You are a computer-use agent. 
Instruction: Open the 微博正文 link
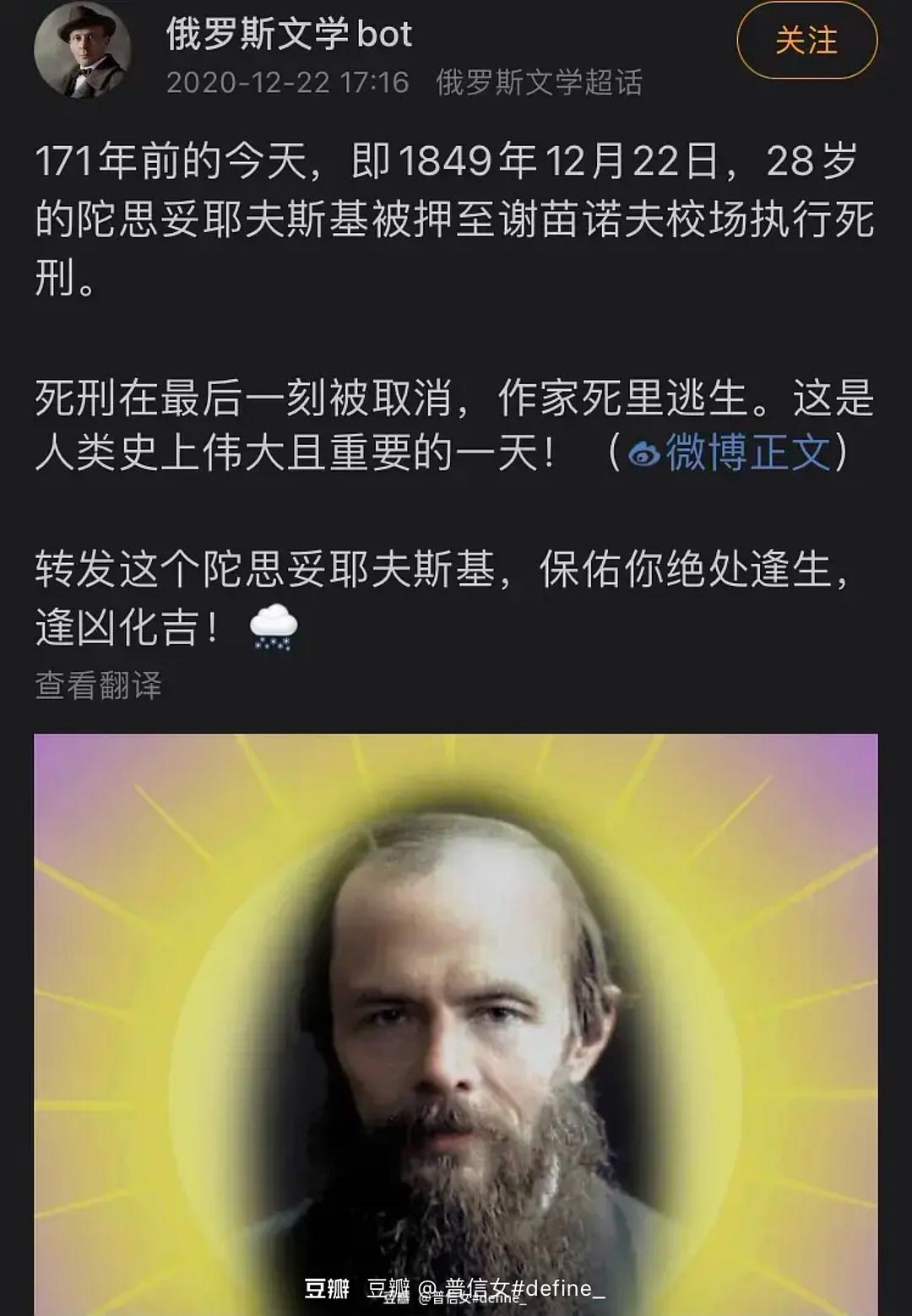[732, 452]
